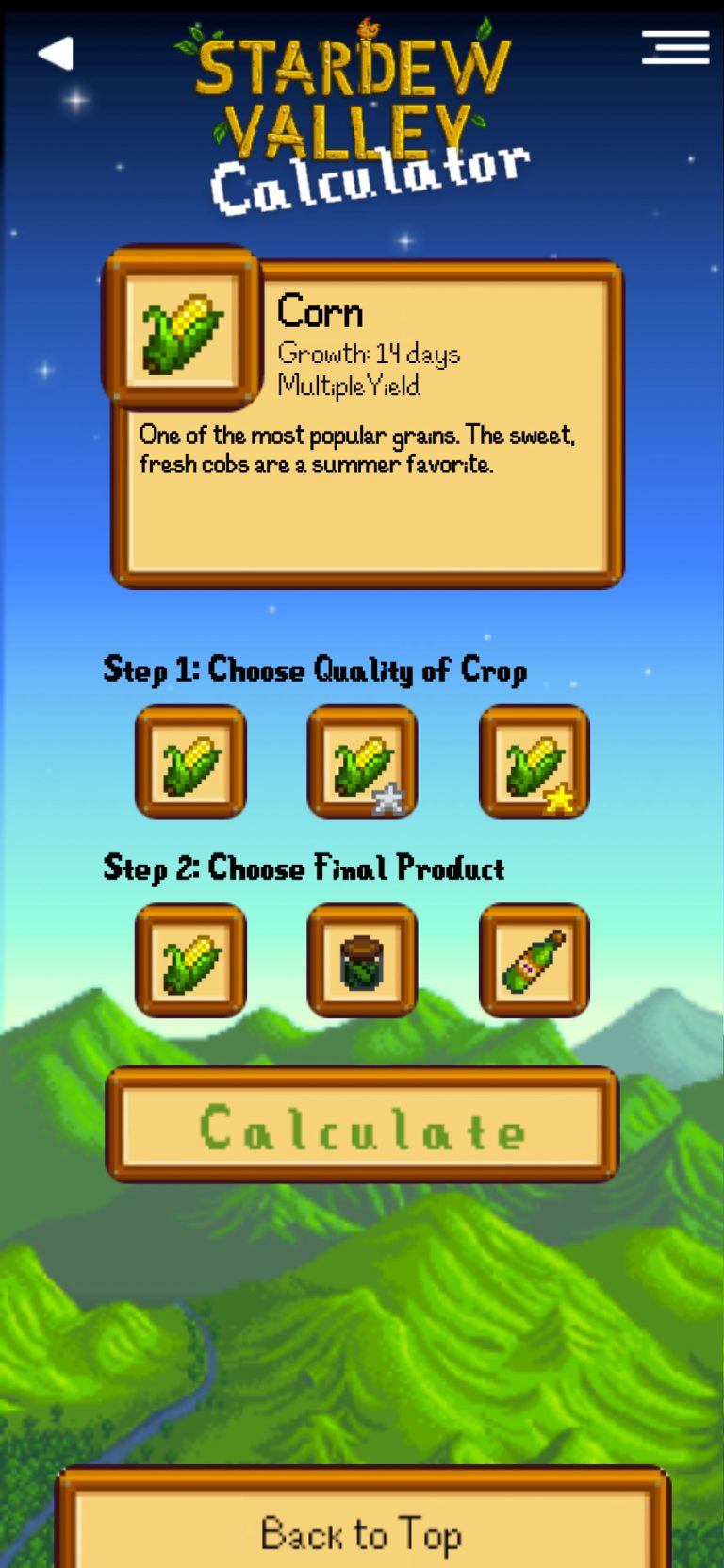This screenshot has width=724, height=1568.
Task: Choose raw corn as final product
Action: click(190, 961)
